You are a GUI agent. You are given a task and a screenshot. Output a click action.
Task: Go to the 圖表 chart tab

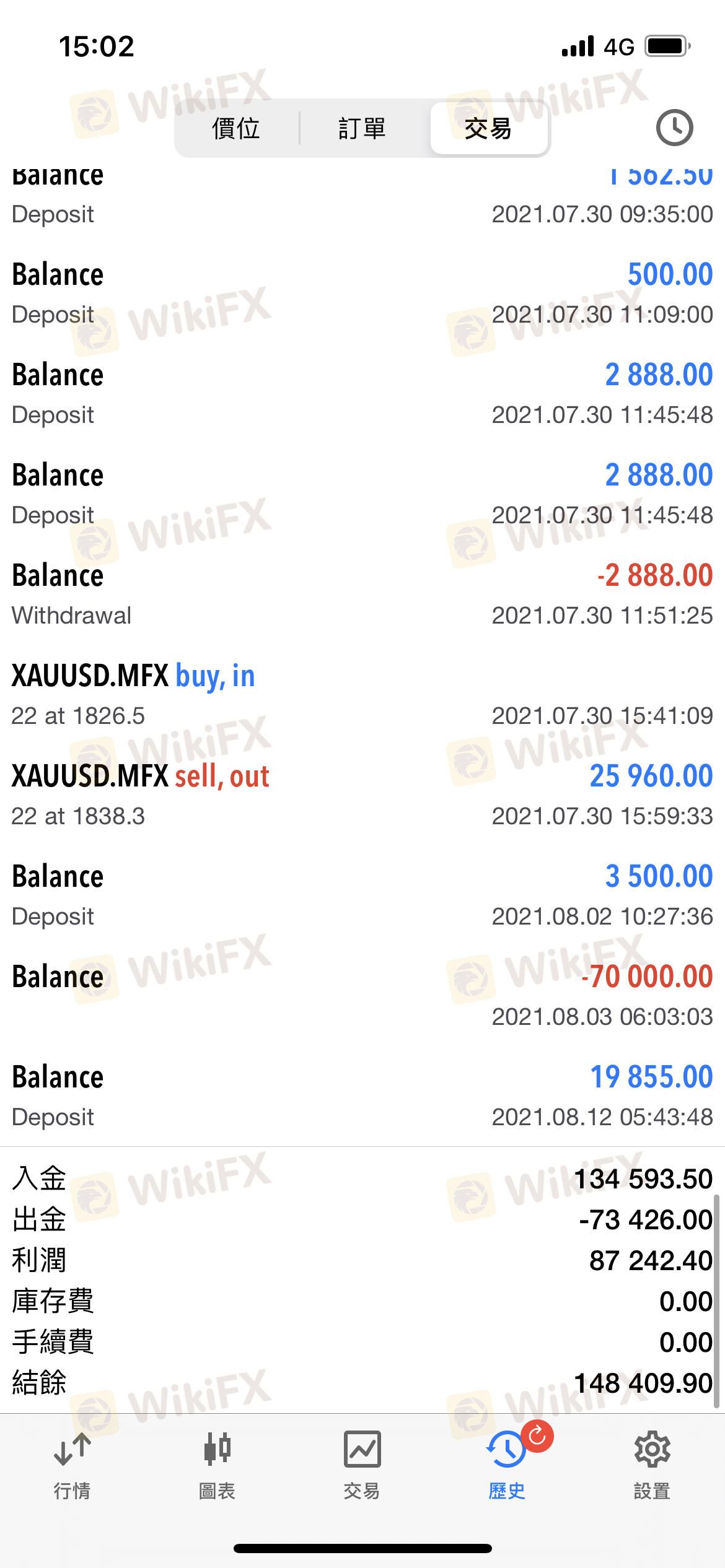point(217,1465)
